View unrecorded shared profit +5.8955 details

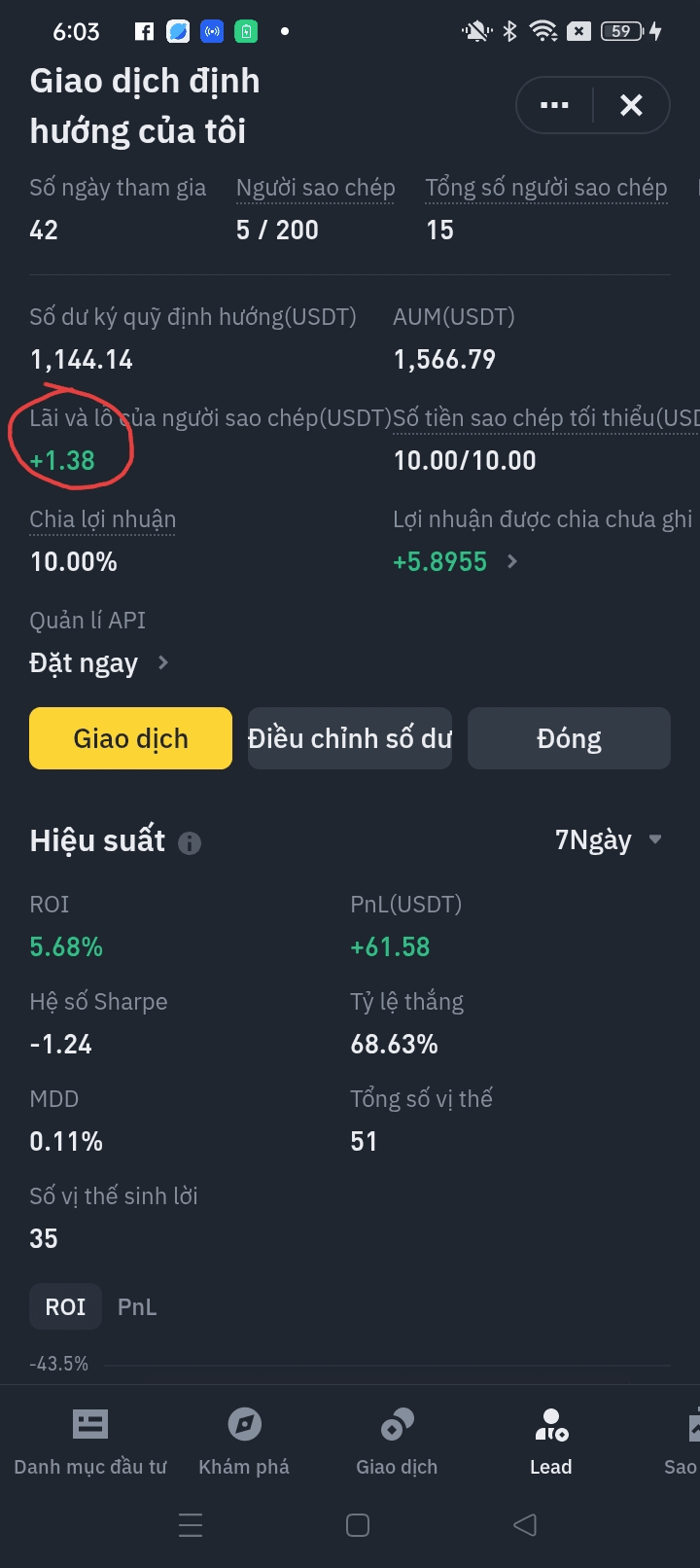coord(455,561)
